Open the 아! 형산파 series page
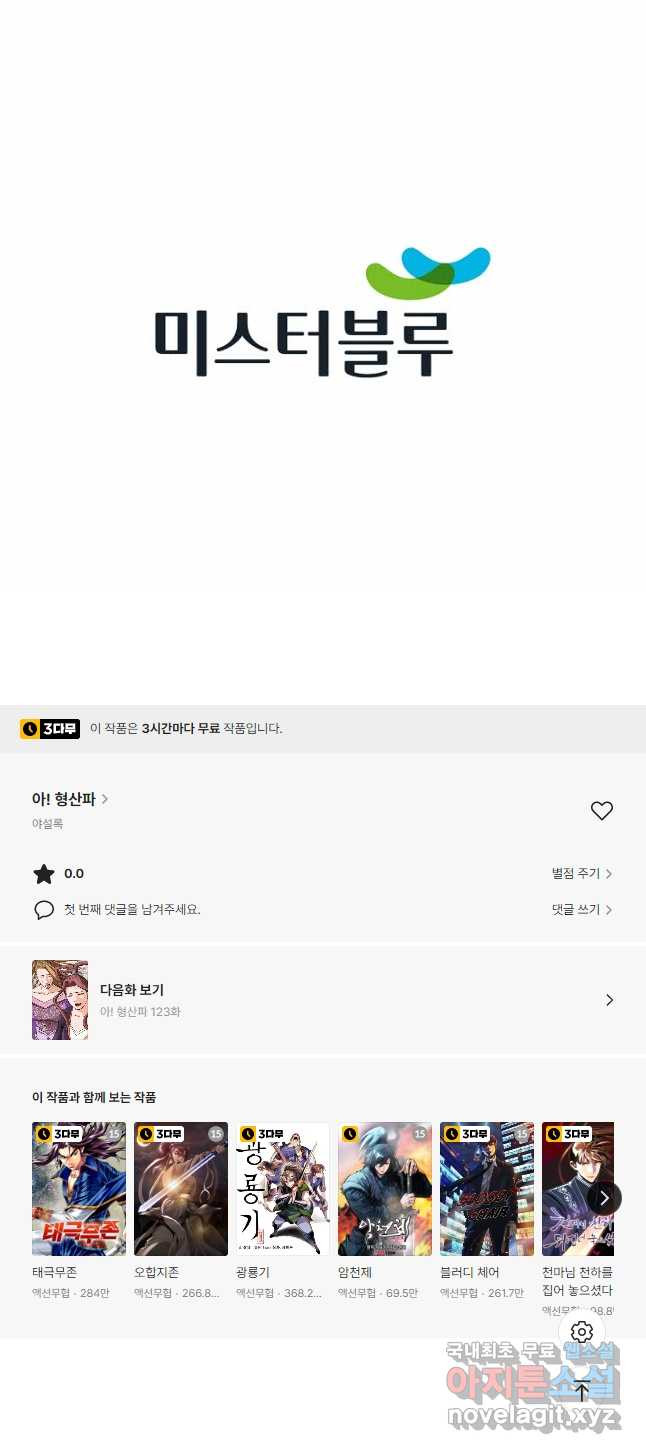 70,799
